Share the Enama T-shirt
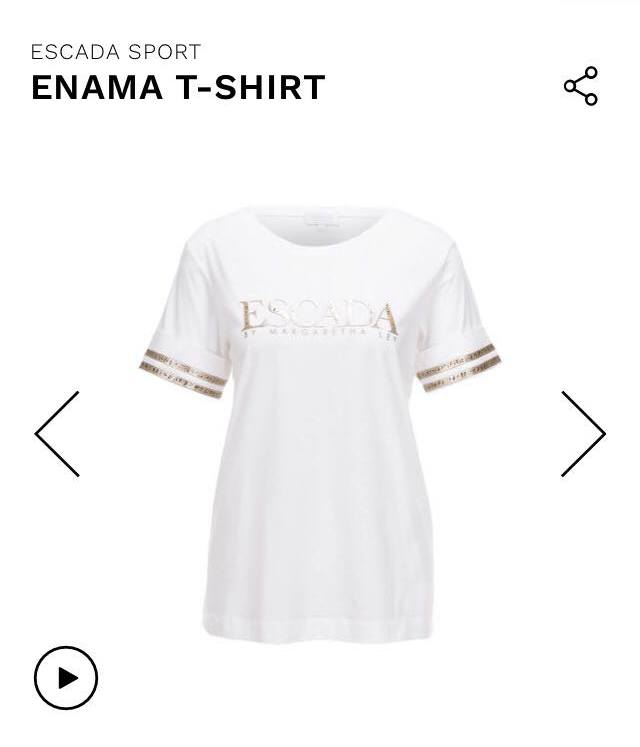Image resolution: width=640 pixels, height=747 pixels. 581,87
